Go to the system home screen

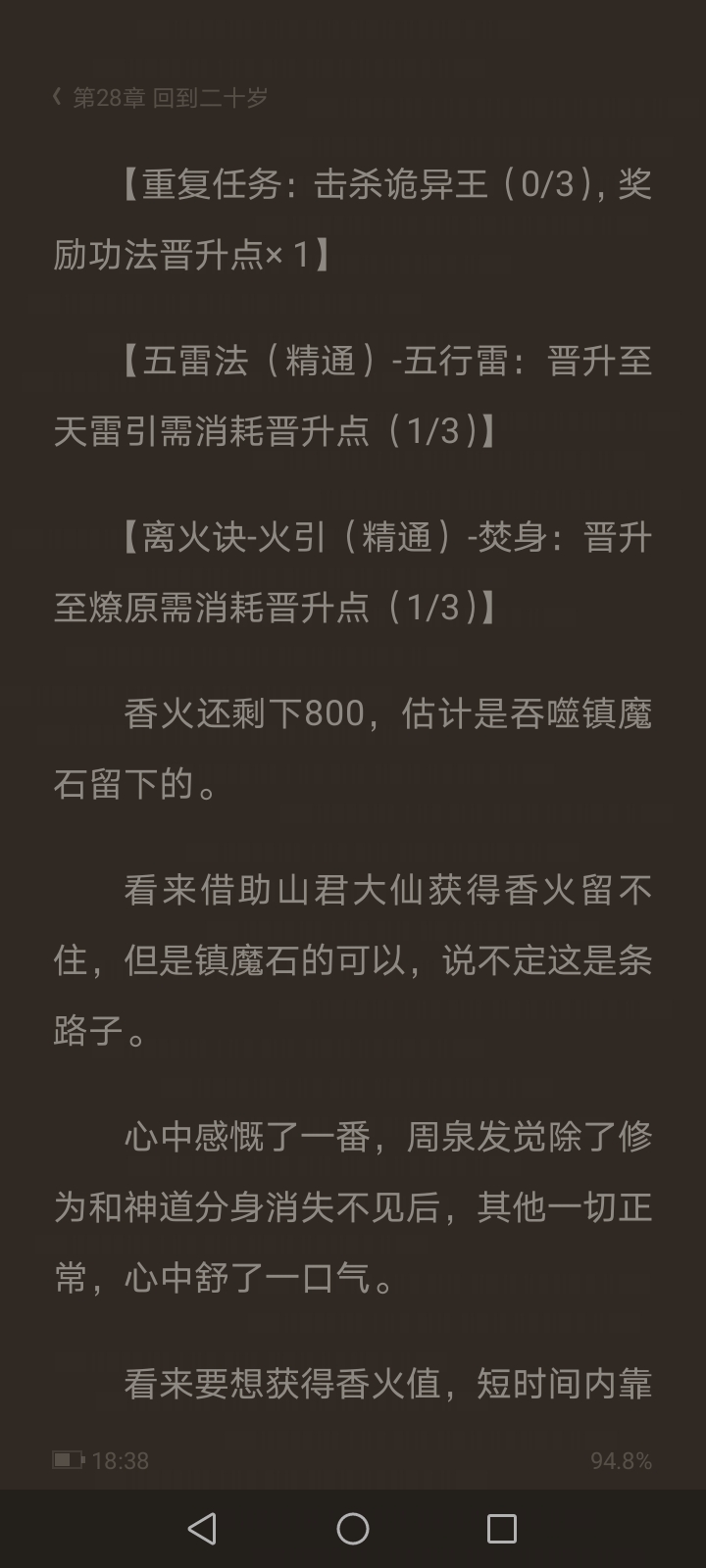point(353,1529)
